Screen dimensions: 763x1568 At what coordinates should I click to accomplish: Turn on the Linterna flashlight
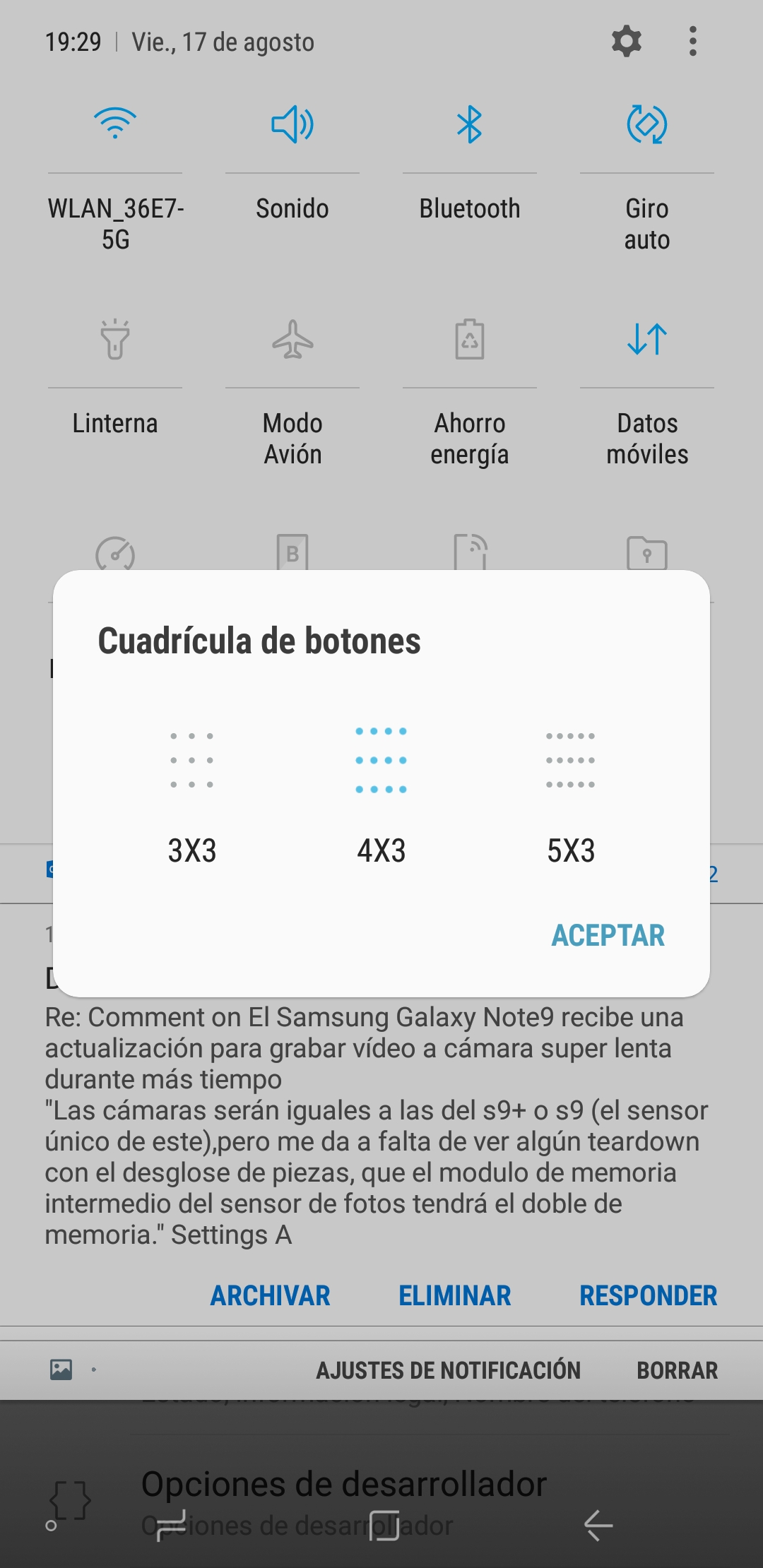click(x=115, y=339)
